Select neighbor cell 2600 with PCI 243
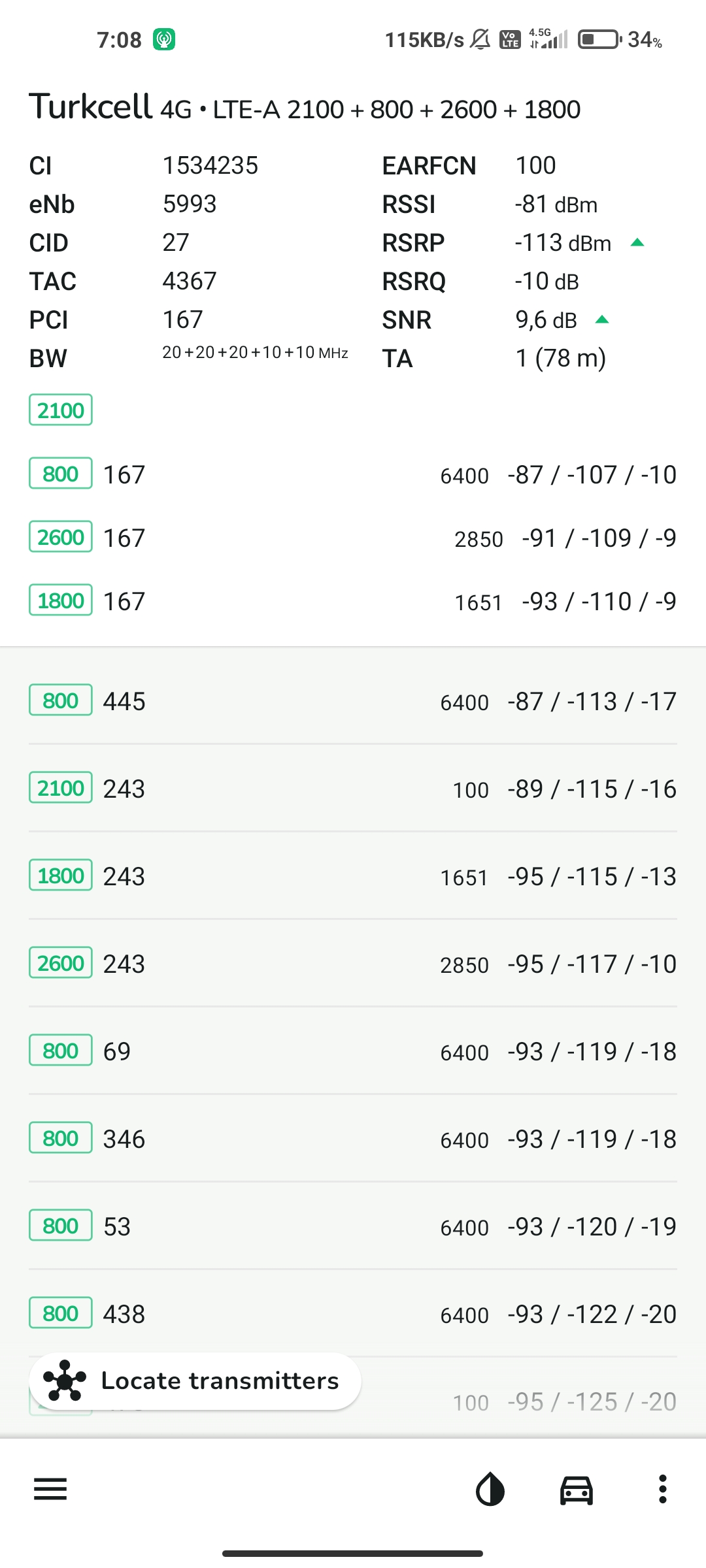This screenshot has width=706, height=1568. coord(353,964)
